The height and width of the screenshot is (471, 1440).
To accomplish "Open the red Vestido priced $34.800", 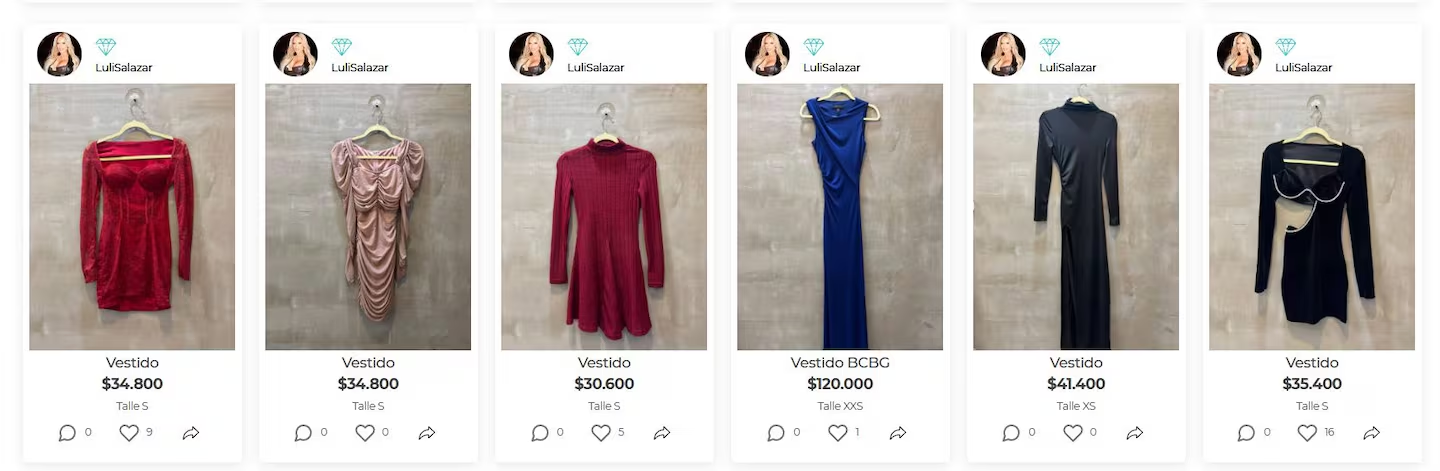I will click(132, 217).
